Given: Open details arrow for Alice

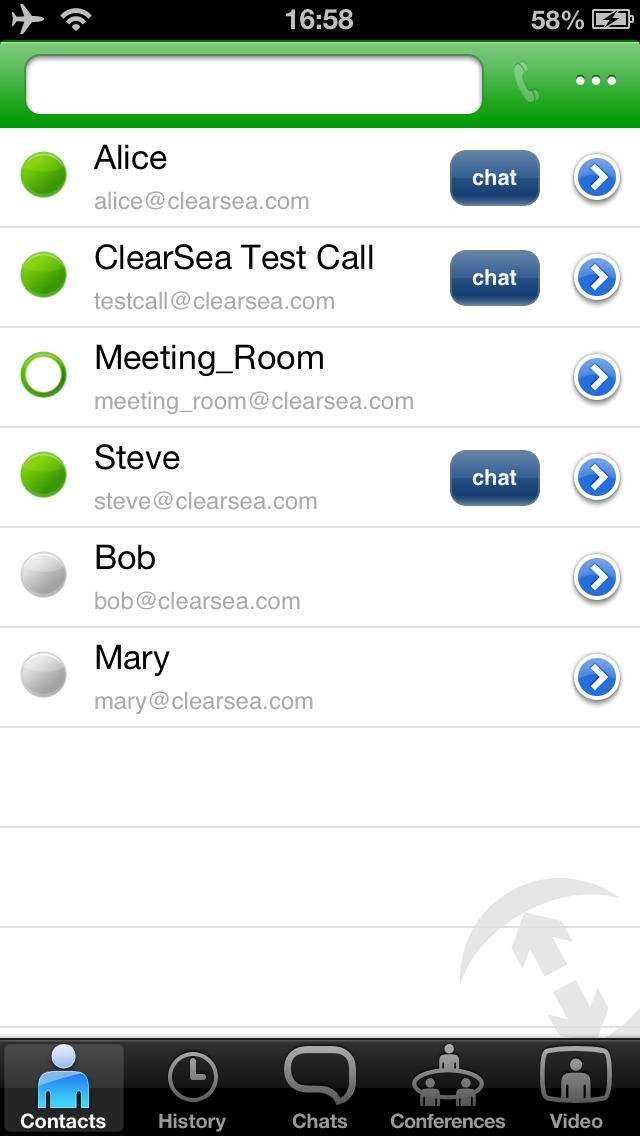Looking at the screenshot, I should (597, 178).
